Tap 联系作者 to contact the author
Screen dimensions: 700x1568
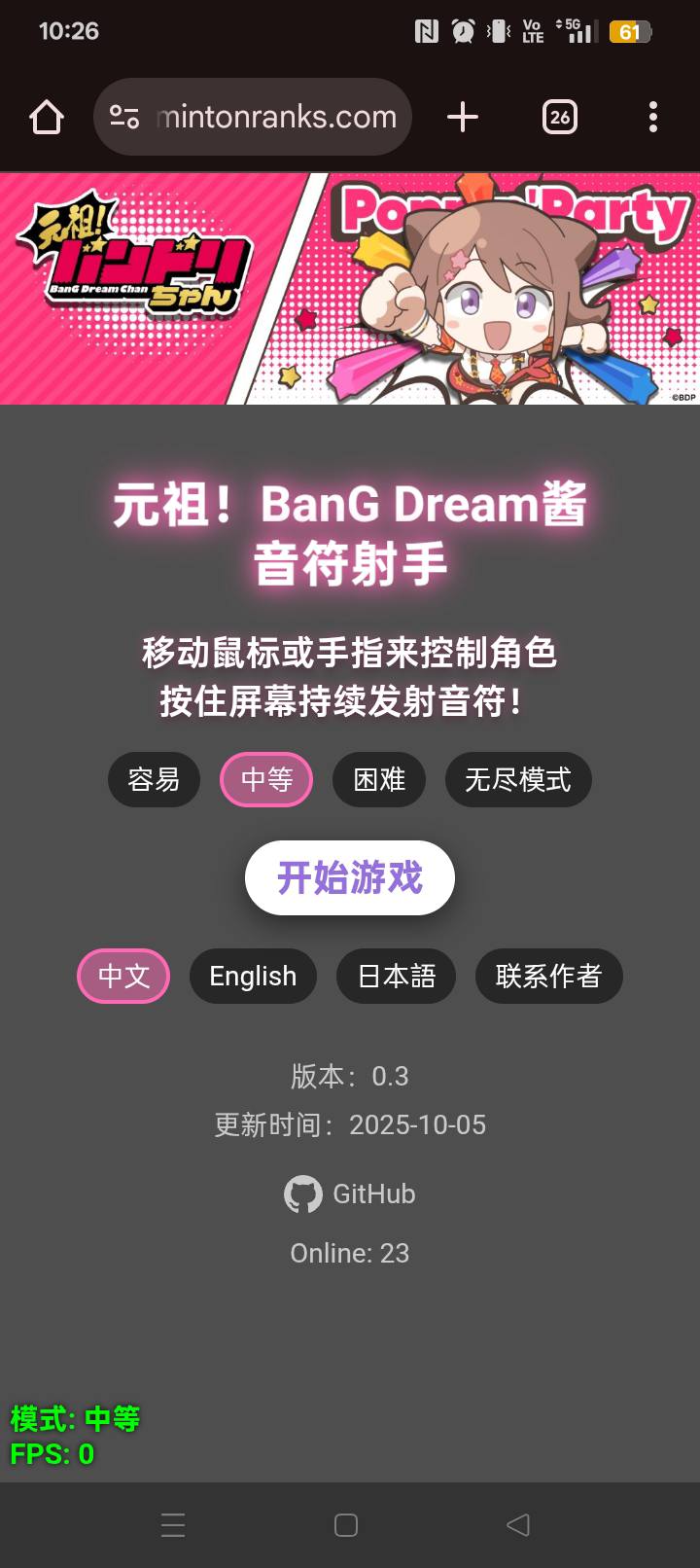(548, 977)
